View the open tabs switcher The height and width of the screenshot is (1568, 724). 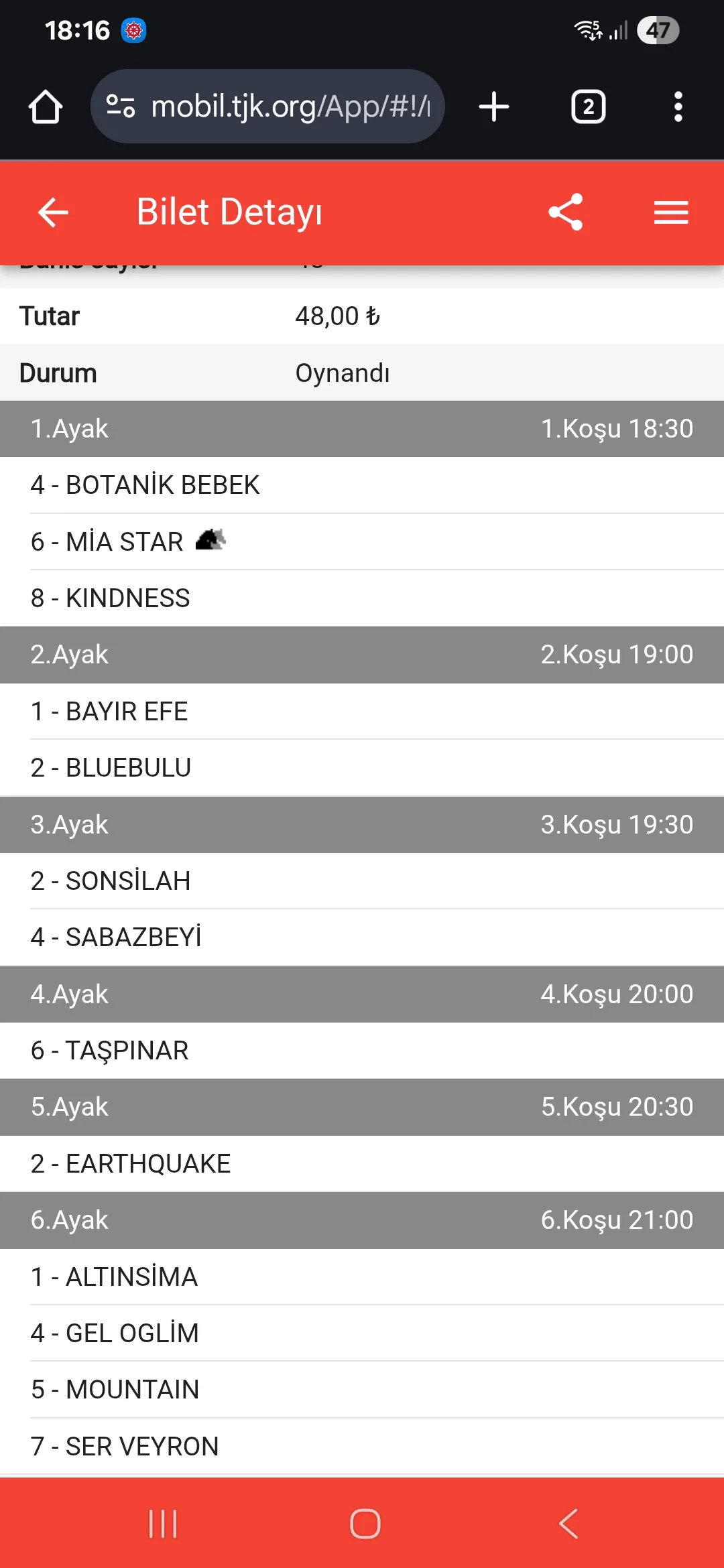[588, 107]
